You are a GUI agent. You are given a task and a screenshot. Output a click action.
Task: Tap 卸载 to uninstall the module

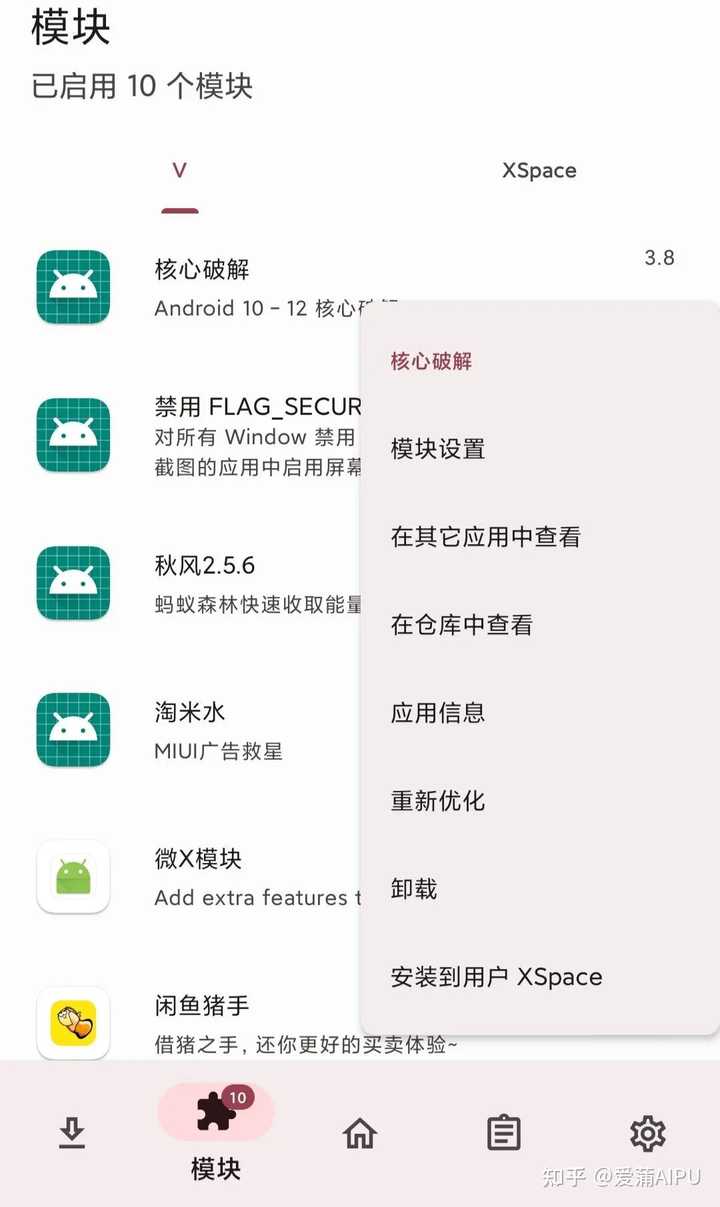pyautogui.click(x=414, y=889)
